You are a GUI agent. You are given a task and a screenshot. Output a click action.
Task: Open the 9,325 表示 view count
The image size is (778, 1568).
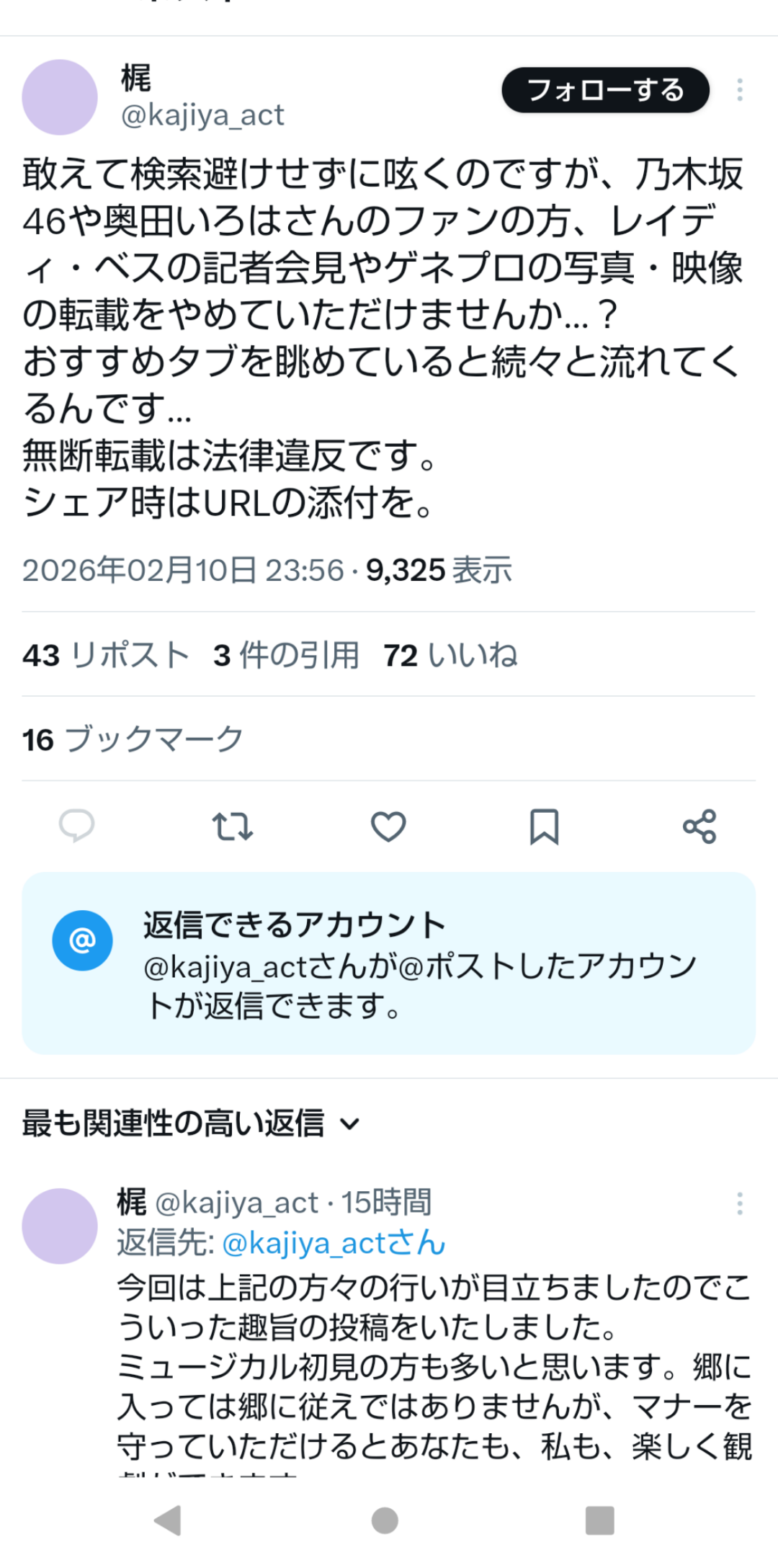coord(439,571)
